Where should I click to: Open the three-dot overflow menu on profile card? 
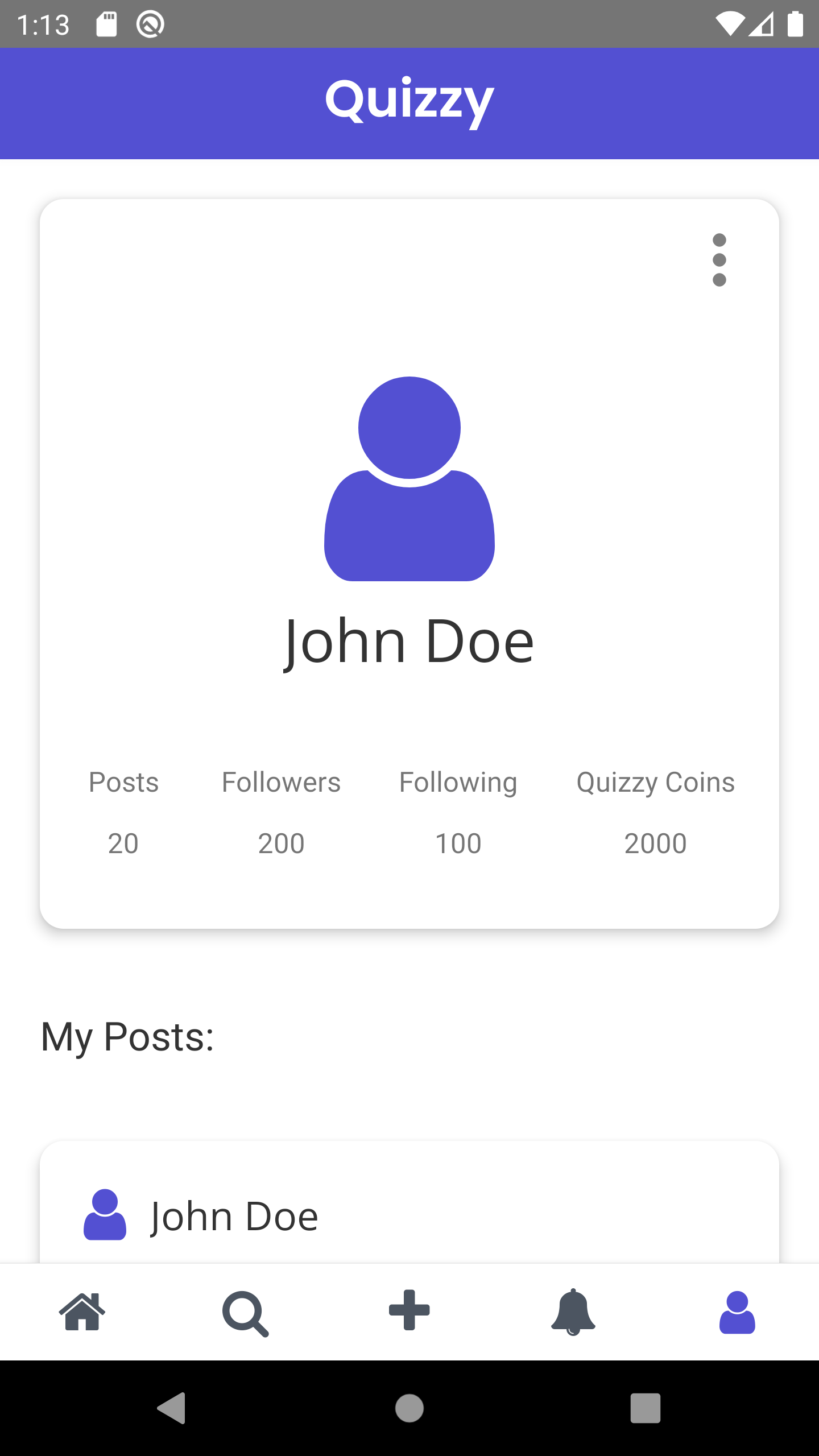(719, 260)
